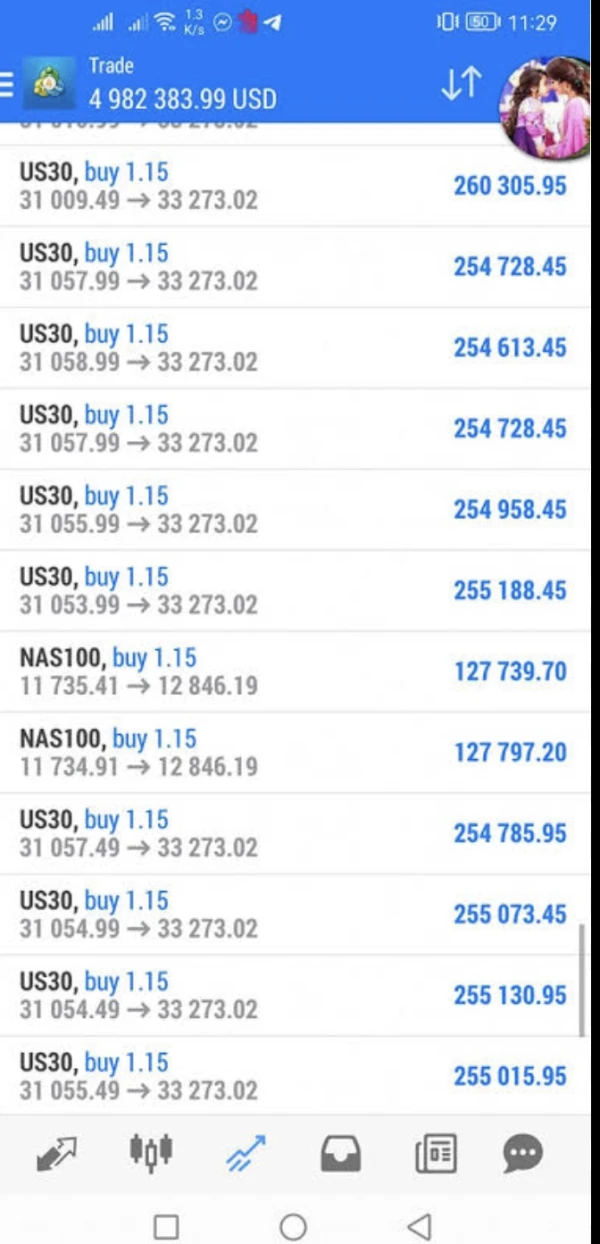Open US30 position opened at 31 053.99
Image resolution: width=600 pixels, height=1244 pixels.
pos(295,591)
